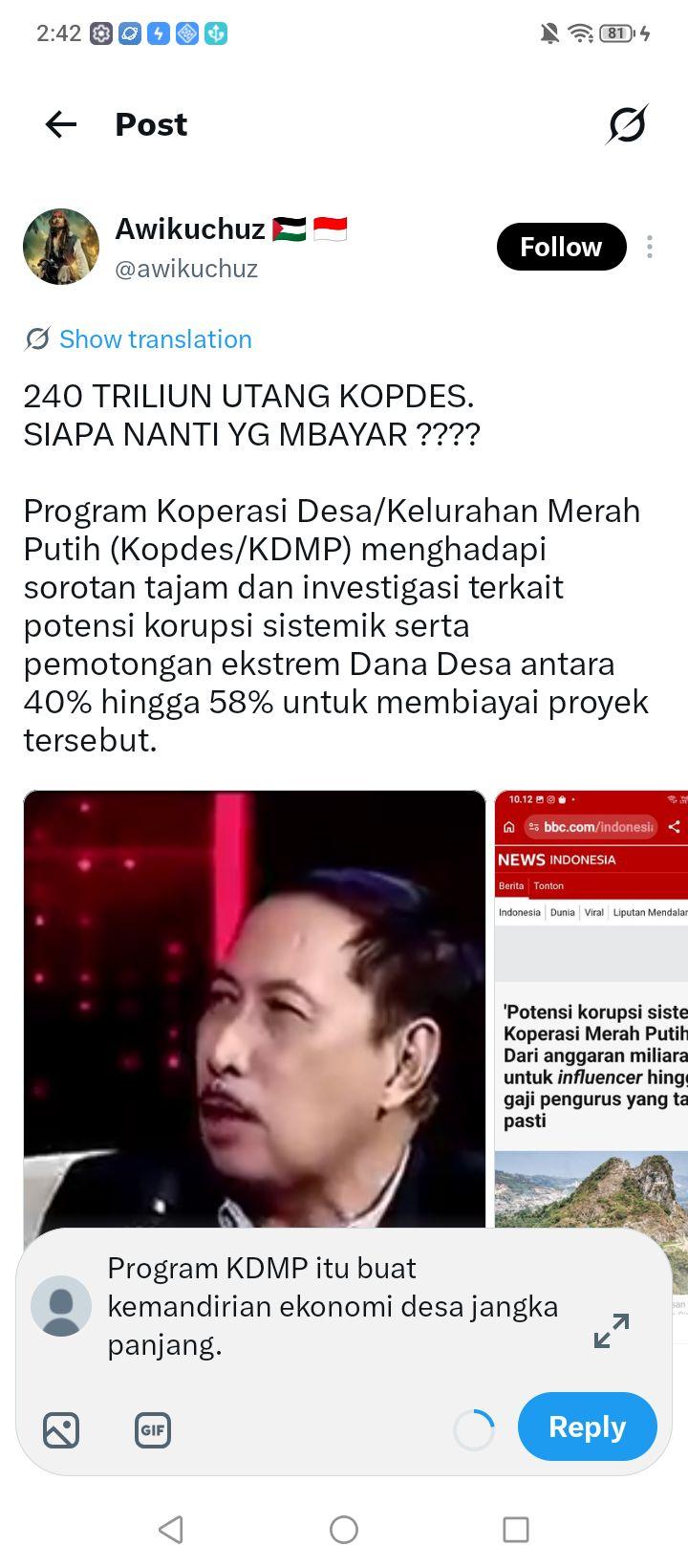Tap the reply text field
Screen dimensions: 688x1568
[x=334, y=1306]
